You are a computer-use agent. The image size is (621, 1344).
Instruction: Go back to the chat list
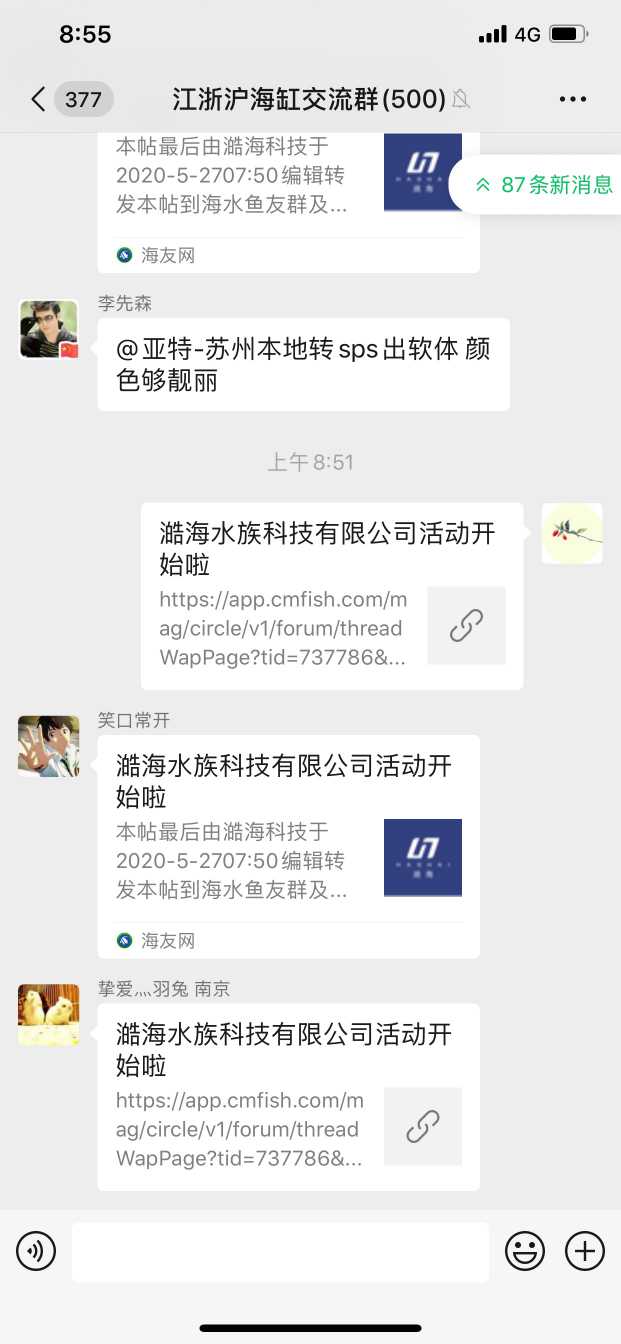(38, 99)
